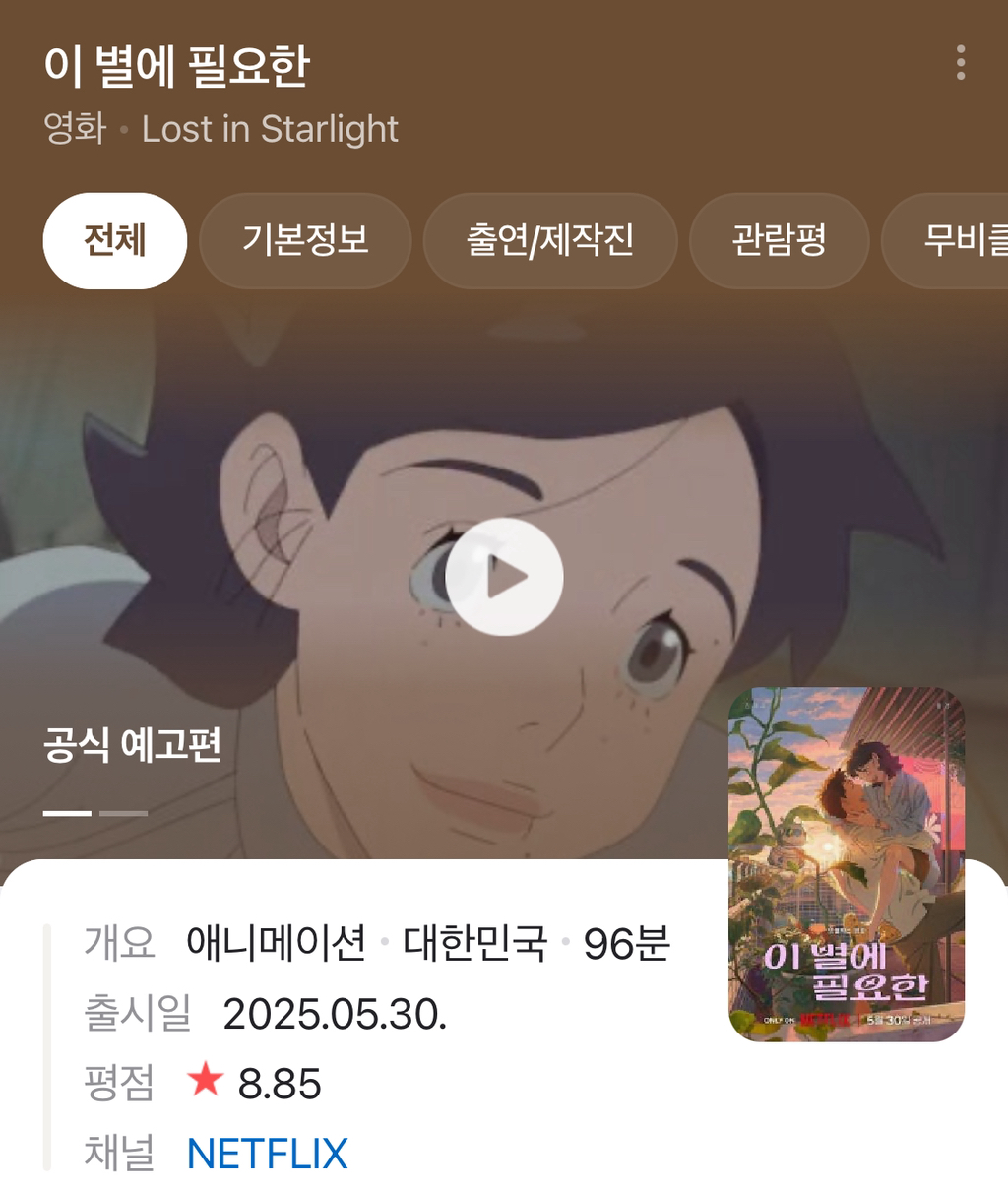
Task: Click the English title Lost in Starlight
Action: (271, 129)
